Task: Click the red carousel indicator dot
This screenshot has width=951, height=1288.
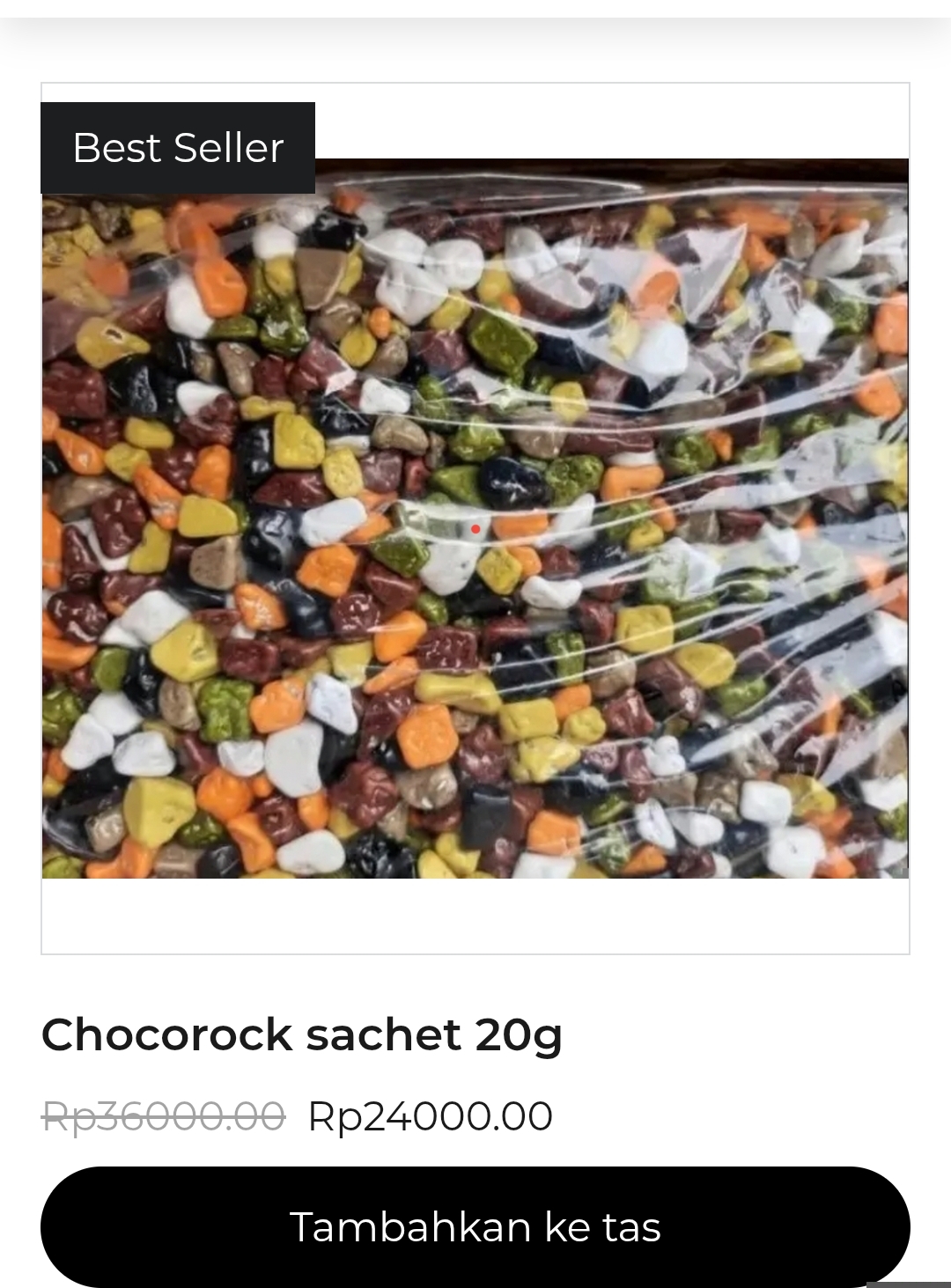Action: coord(475,528)
